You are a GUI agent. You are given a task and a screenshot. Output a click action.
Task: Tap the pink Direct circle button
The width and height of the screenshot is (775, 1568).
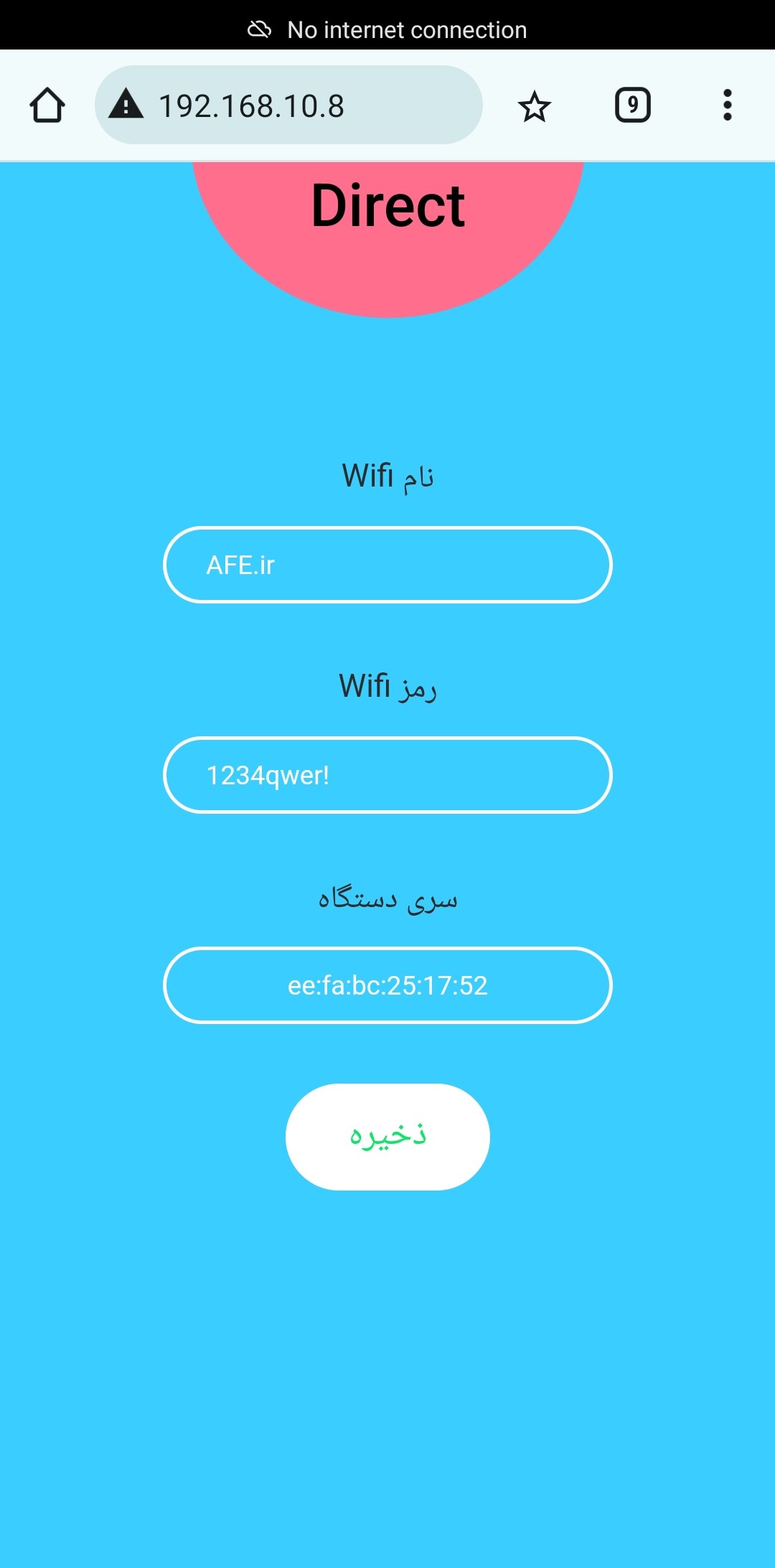(388, 230)
